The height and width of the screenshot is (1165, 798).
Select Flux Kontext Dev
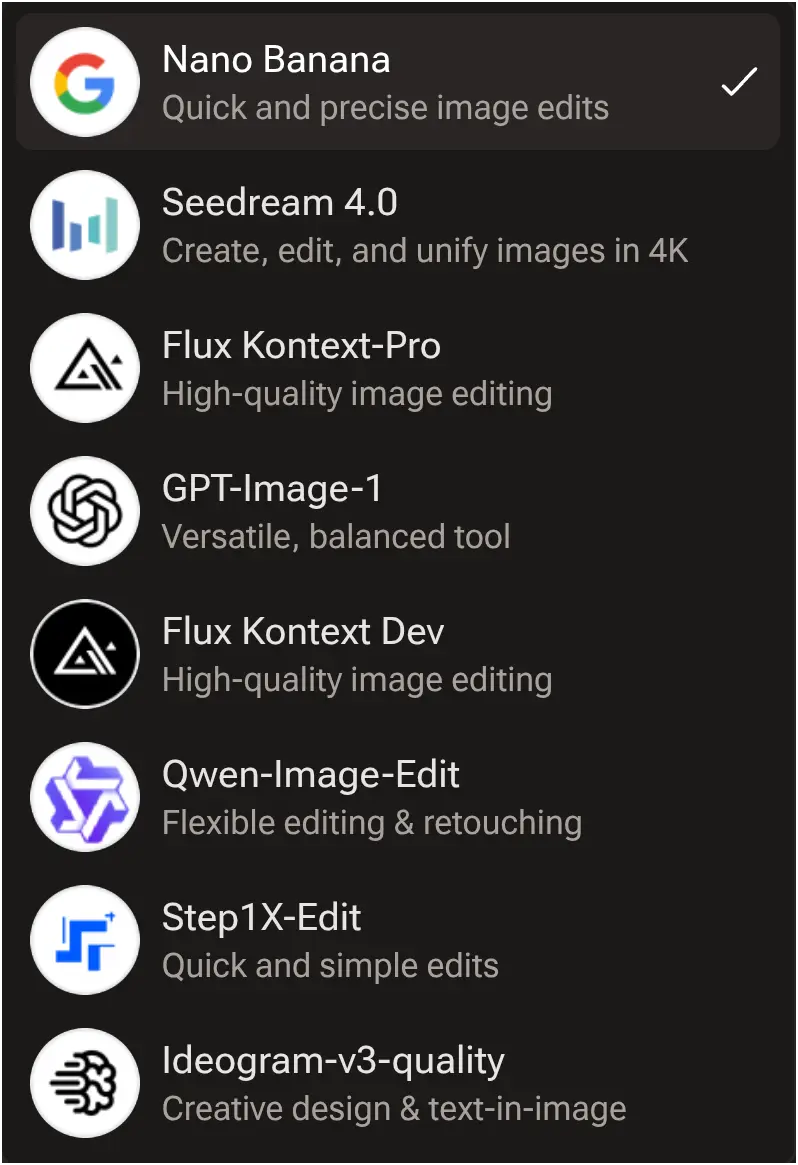tap(398, 655)
